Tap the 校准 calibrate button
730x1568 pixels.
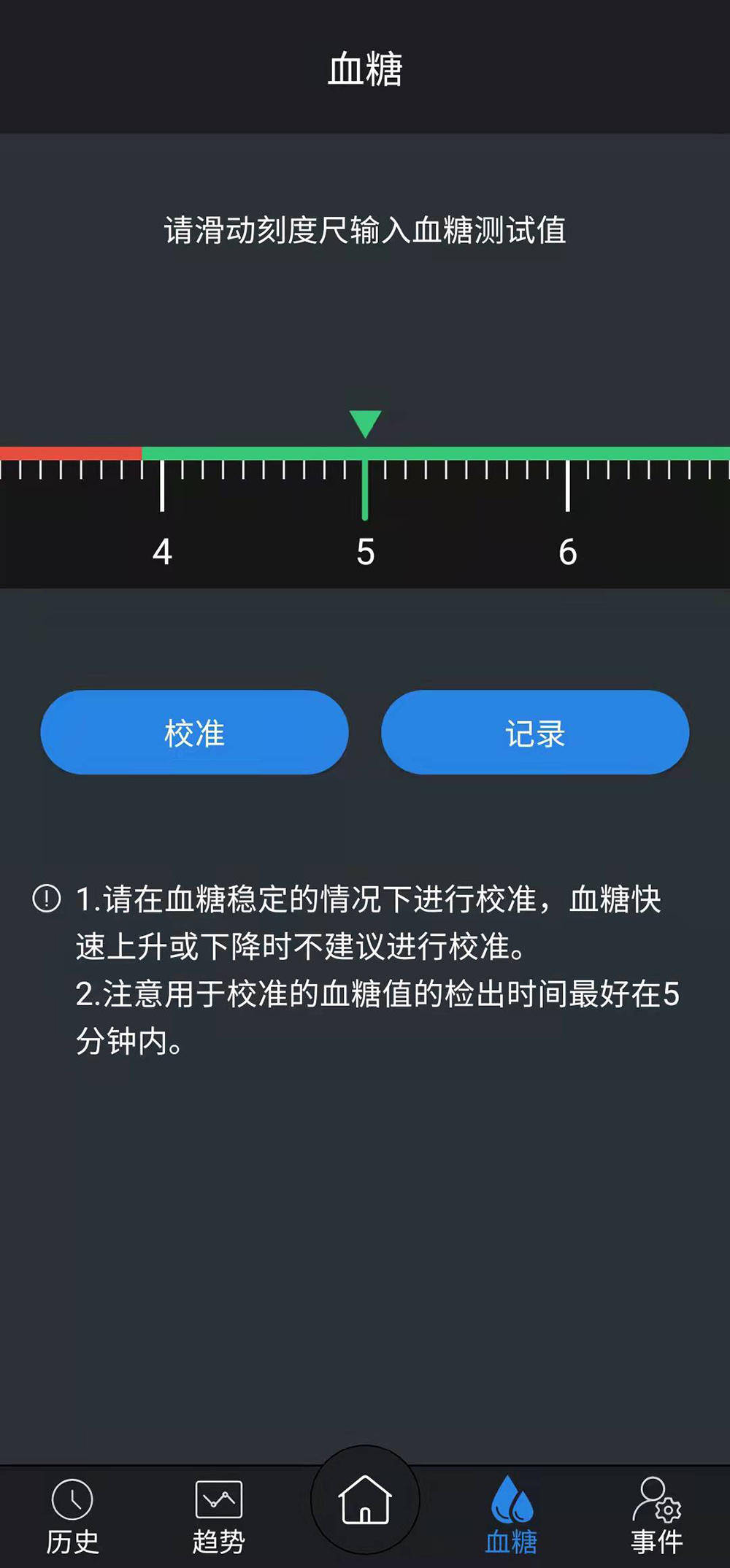[194, 732]
